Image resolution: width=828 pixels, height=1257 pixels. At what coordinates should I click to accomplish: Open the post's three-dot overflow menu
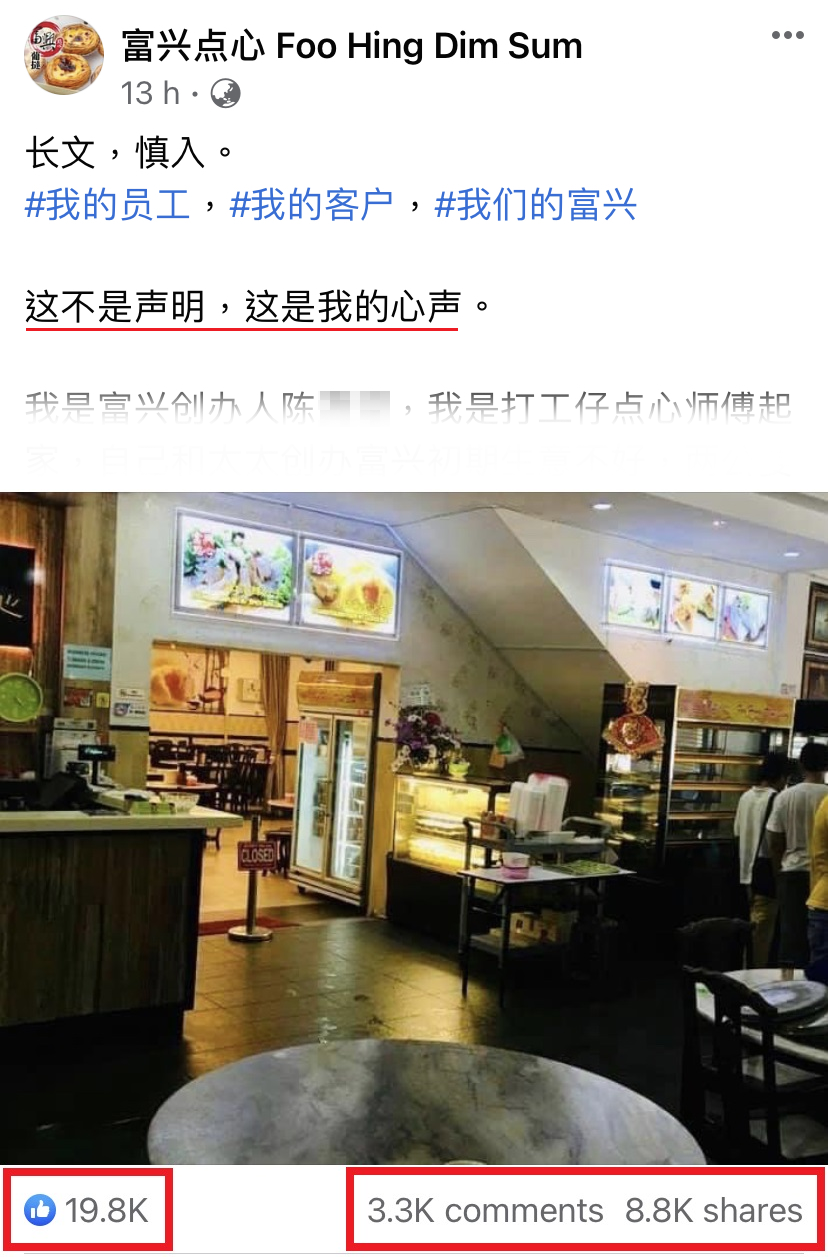click(x=787, y=36)
